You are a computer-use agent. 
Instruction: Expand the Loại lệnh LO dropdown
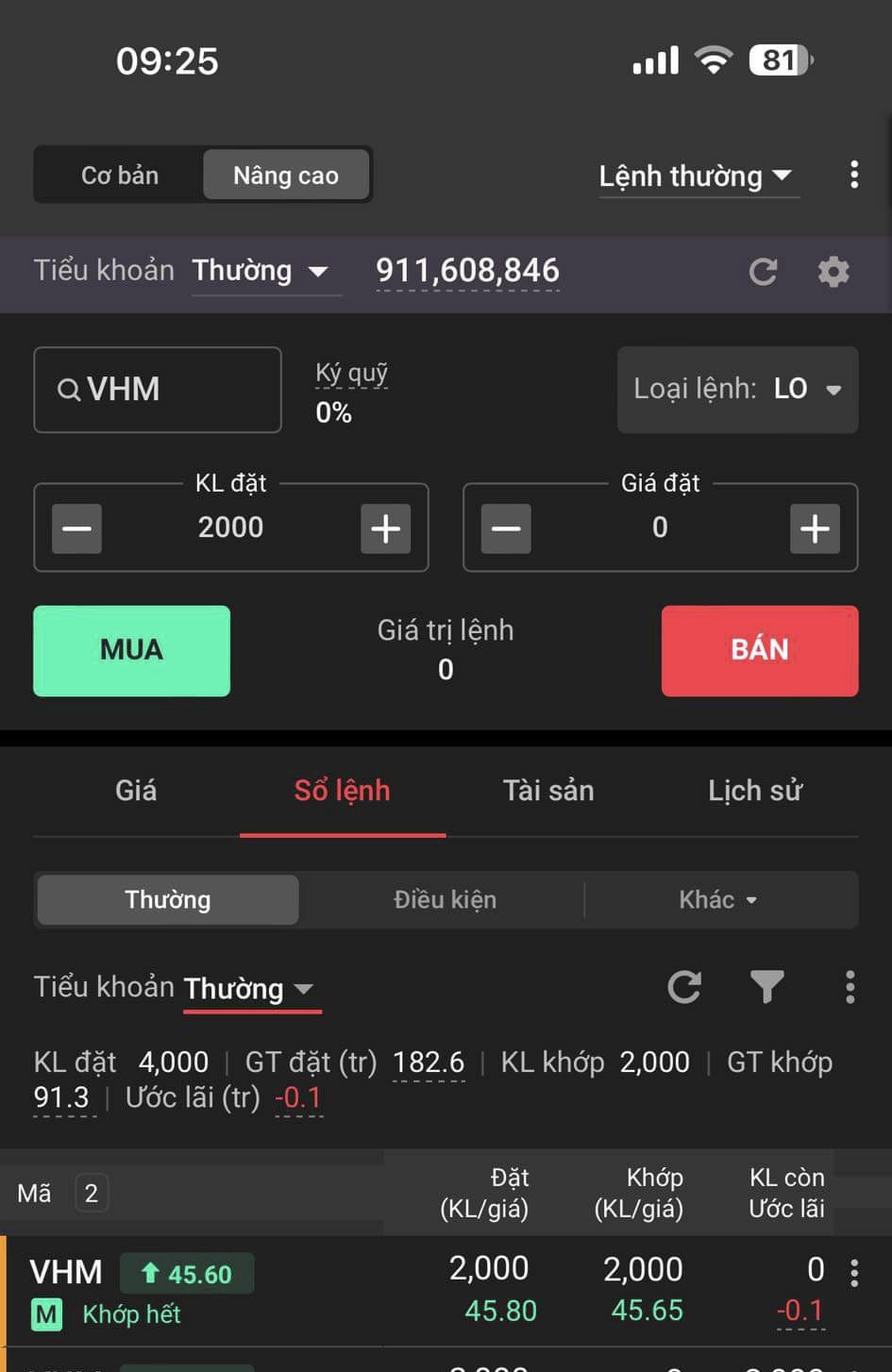point(737,390)
